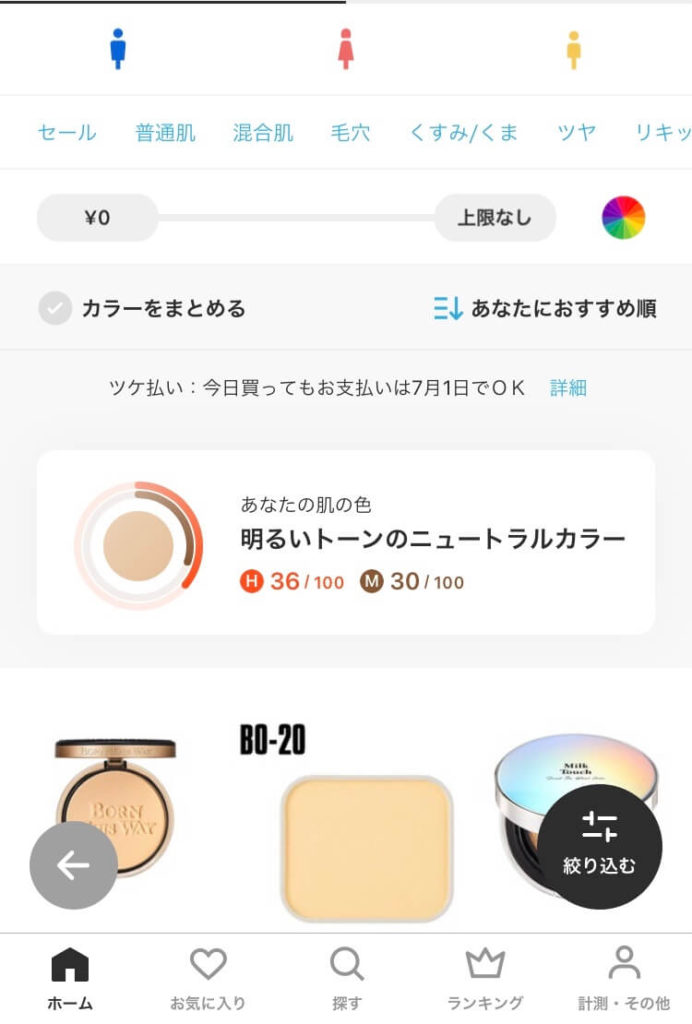Image resolution: width=692 pixels, height=1024 pixels.
Task: Select the ツヤ filter chip
Action: coord(576,132)
